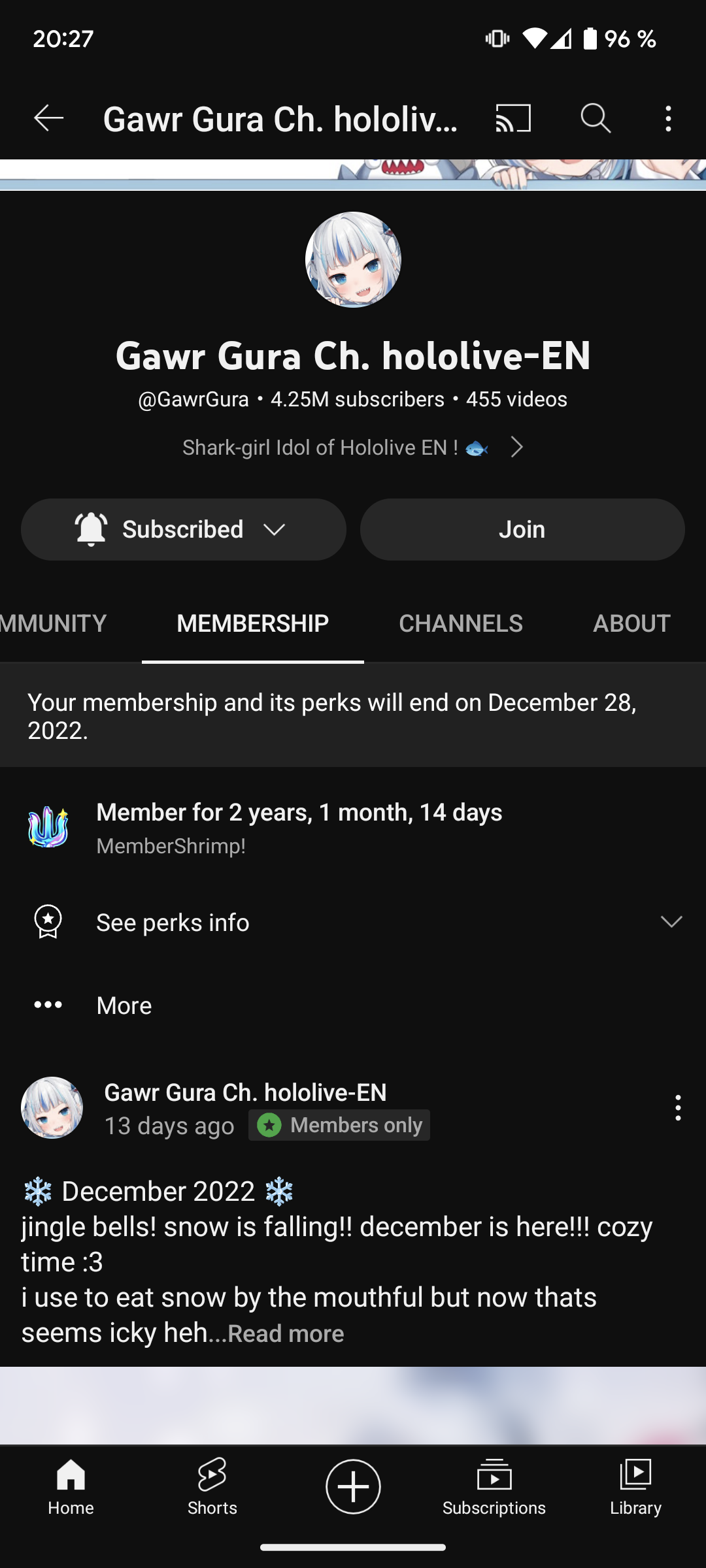Viewport: 706px width, 1568px height.
Task: Open the Shorts tab
Action: [x=212, y=1487]
